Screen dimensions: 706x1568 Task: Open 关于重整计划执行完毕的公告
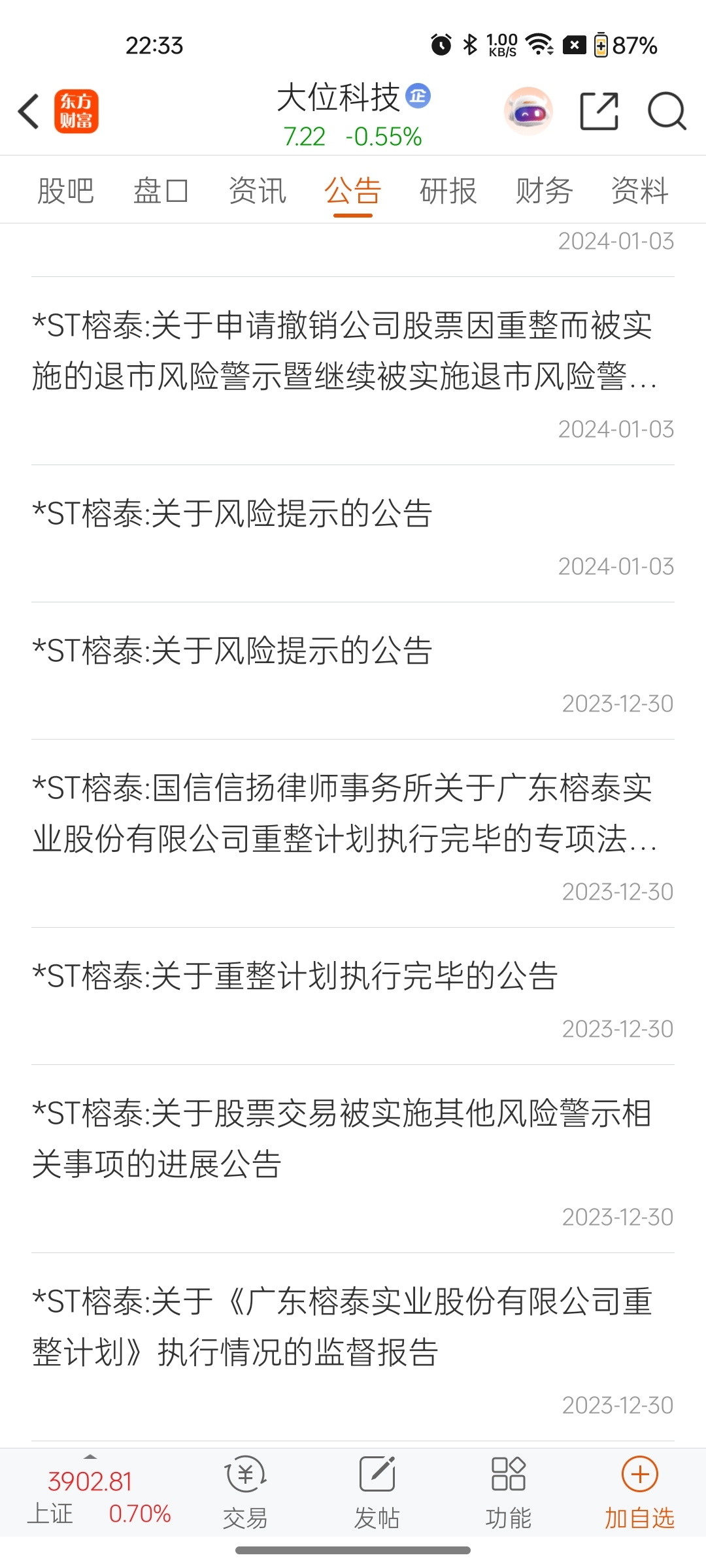(x=295, y=977)
